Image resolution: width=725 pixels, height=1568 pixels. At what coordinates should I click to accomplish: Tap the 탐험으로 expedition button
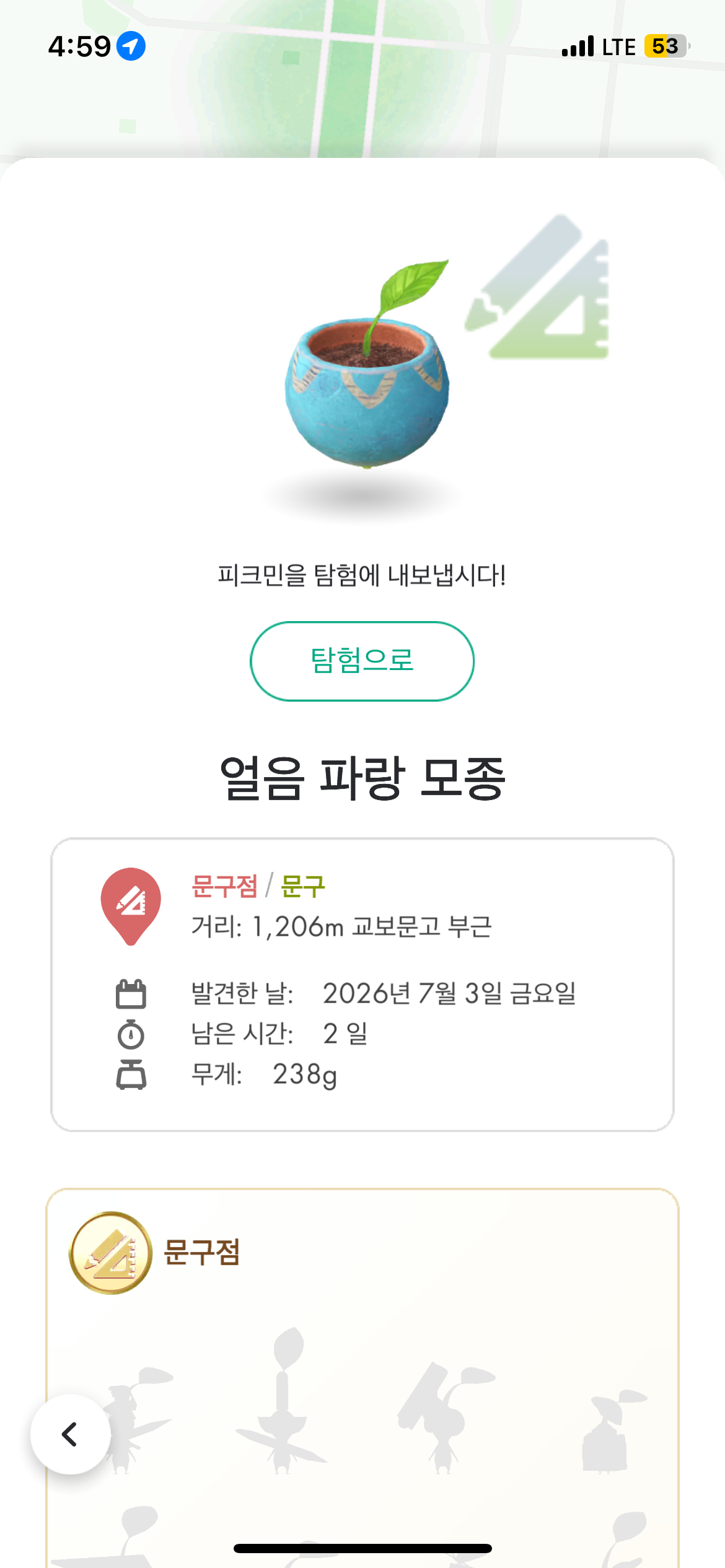tap(362, 661)
